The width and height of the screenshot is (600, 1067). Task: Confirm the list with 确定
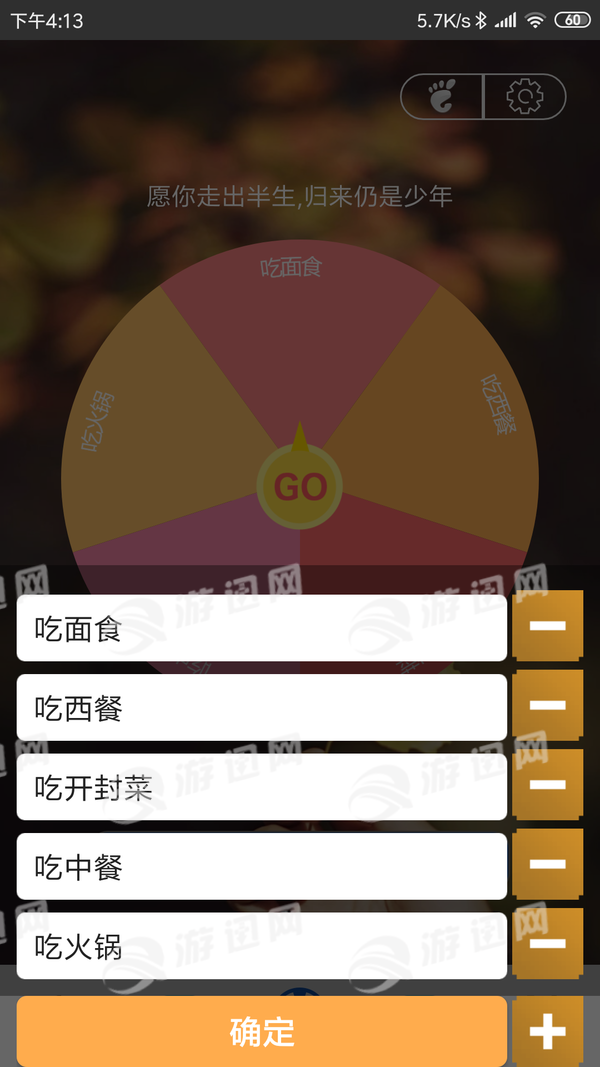coord(261,1031)
